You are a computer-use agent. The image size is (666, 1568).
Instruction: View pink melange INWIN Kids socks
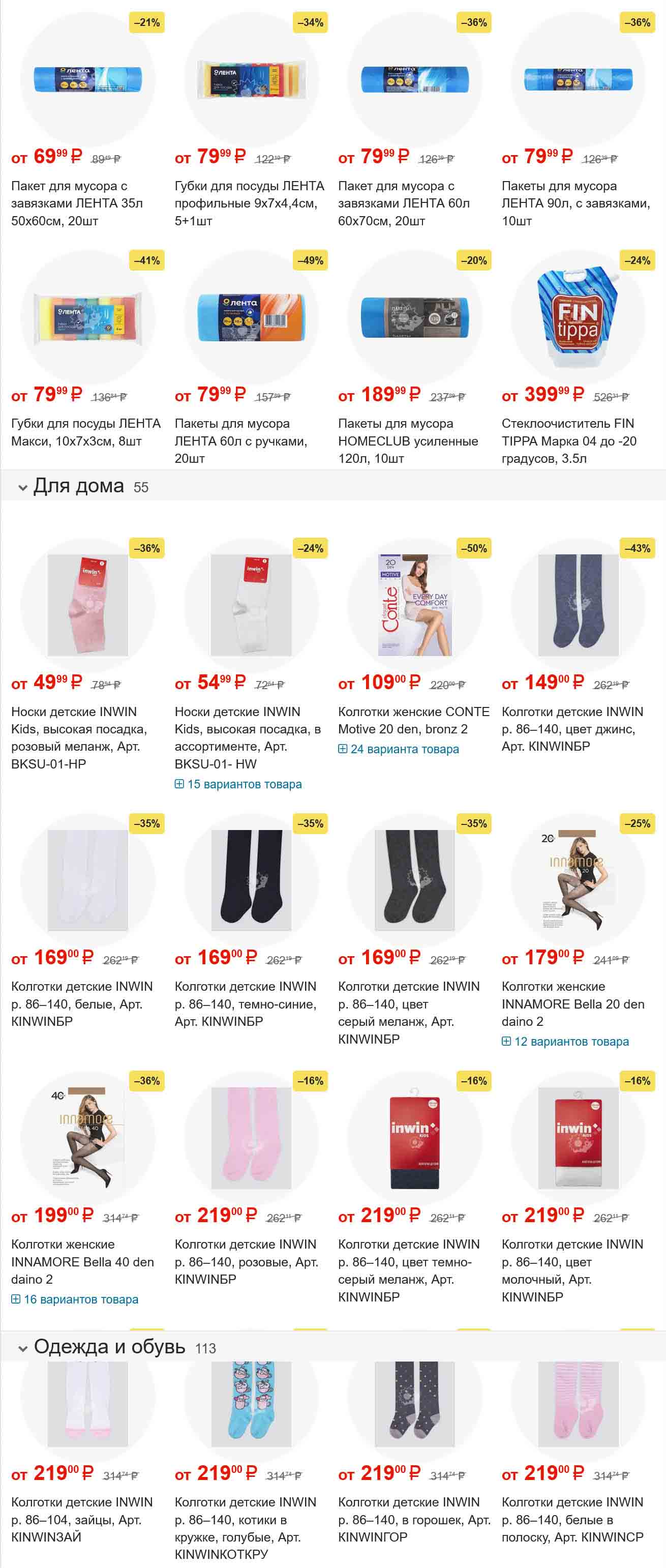[78, 737]
